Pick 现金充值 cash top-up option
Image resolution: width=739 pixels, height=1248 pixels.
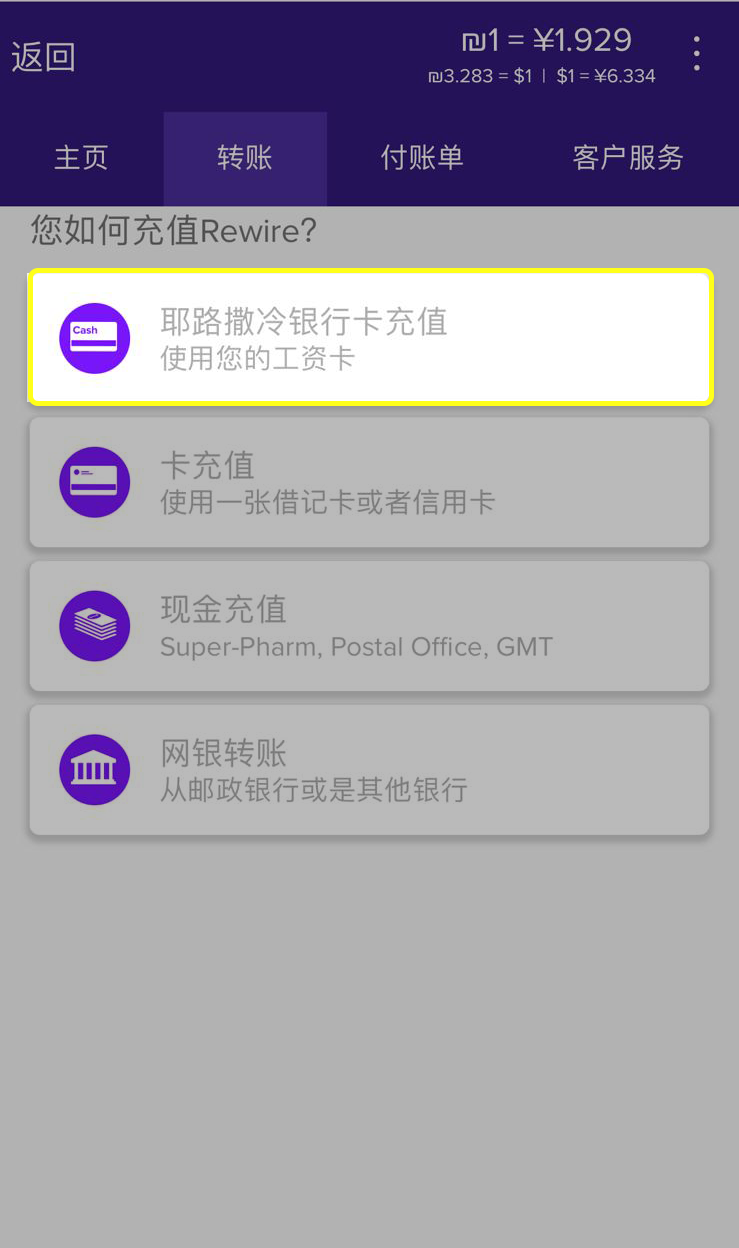tap(369, 626)
